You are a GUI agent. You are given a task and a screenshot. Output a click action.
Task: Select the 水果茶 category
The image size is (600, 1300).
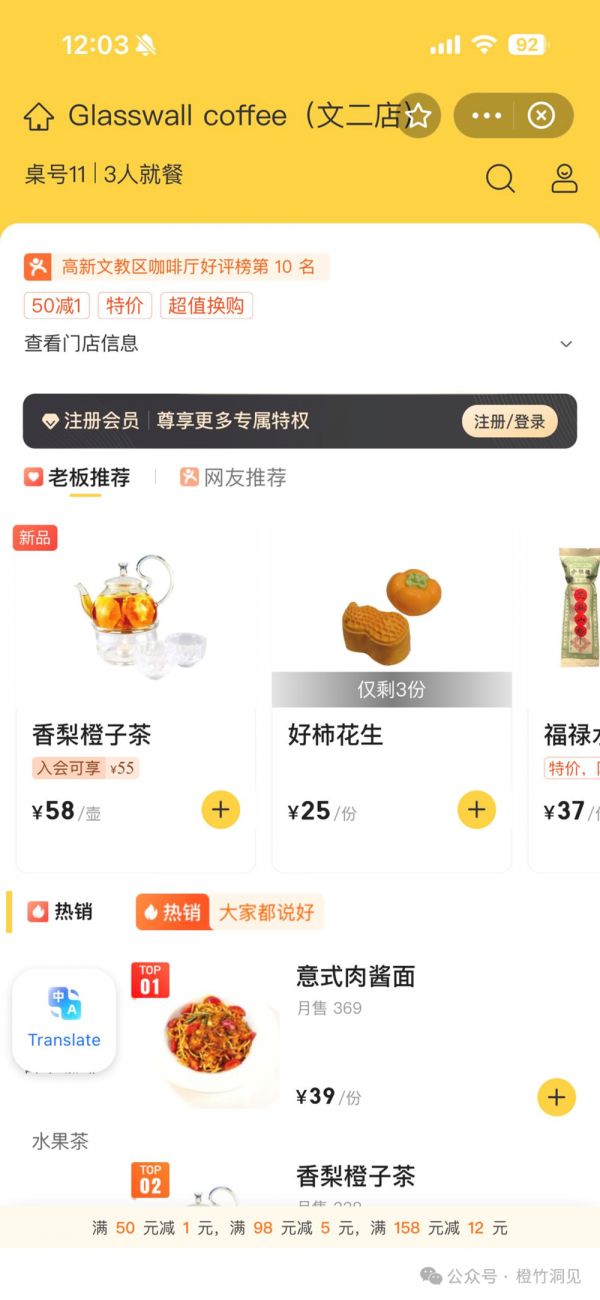click(60, 1141)
